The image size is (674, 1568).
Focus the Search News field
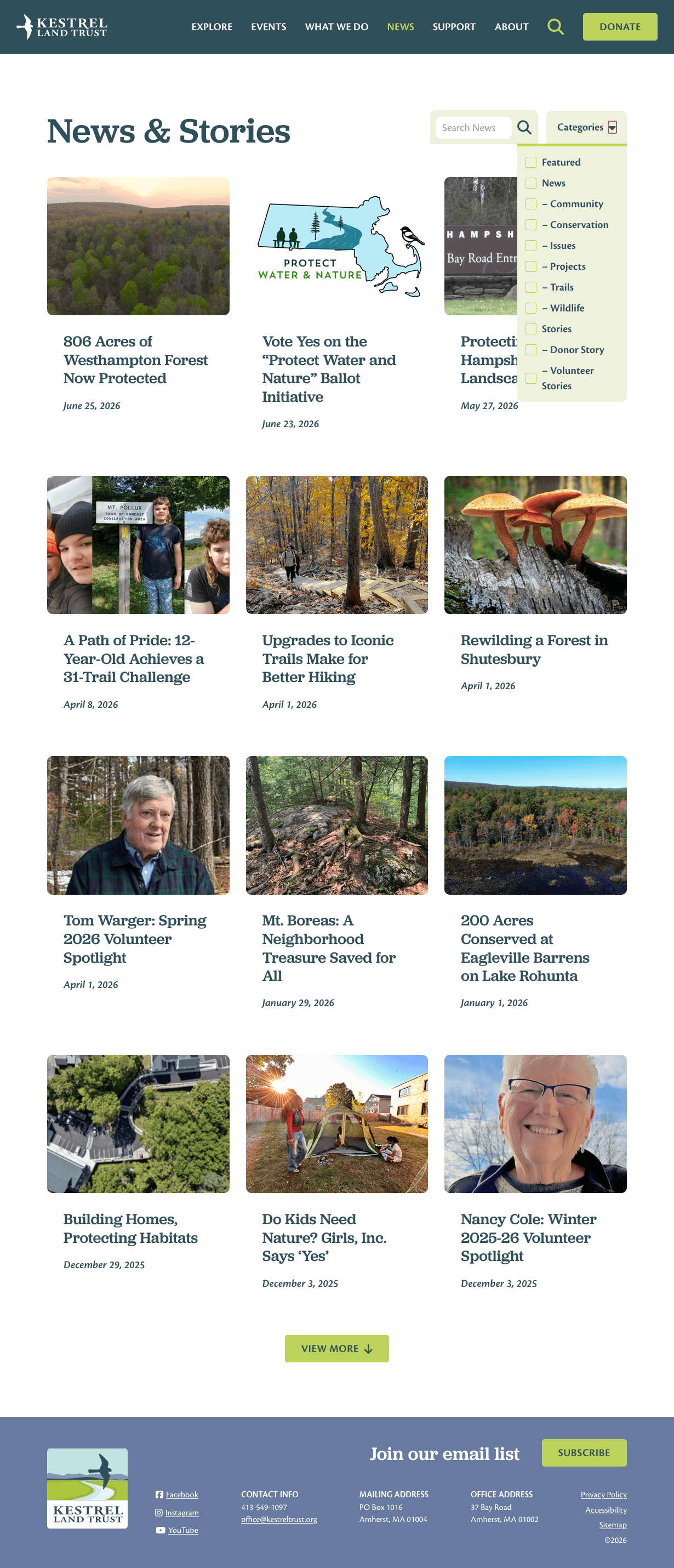click(x=473, y=128)
